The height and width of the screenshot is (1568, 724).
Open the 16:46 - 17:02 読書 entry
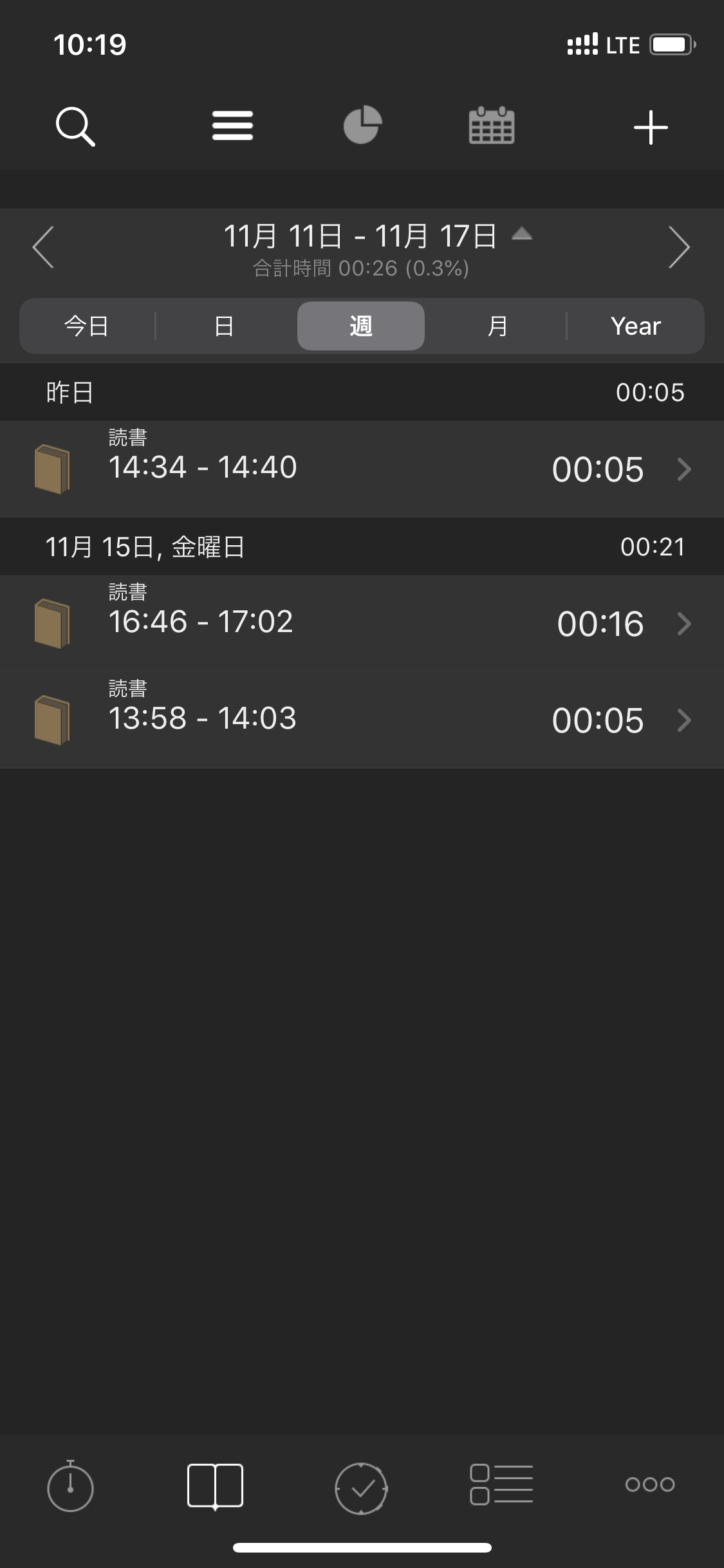[x=362, y=623]
